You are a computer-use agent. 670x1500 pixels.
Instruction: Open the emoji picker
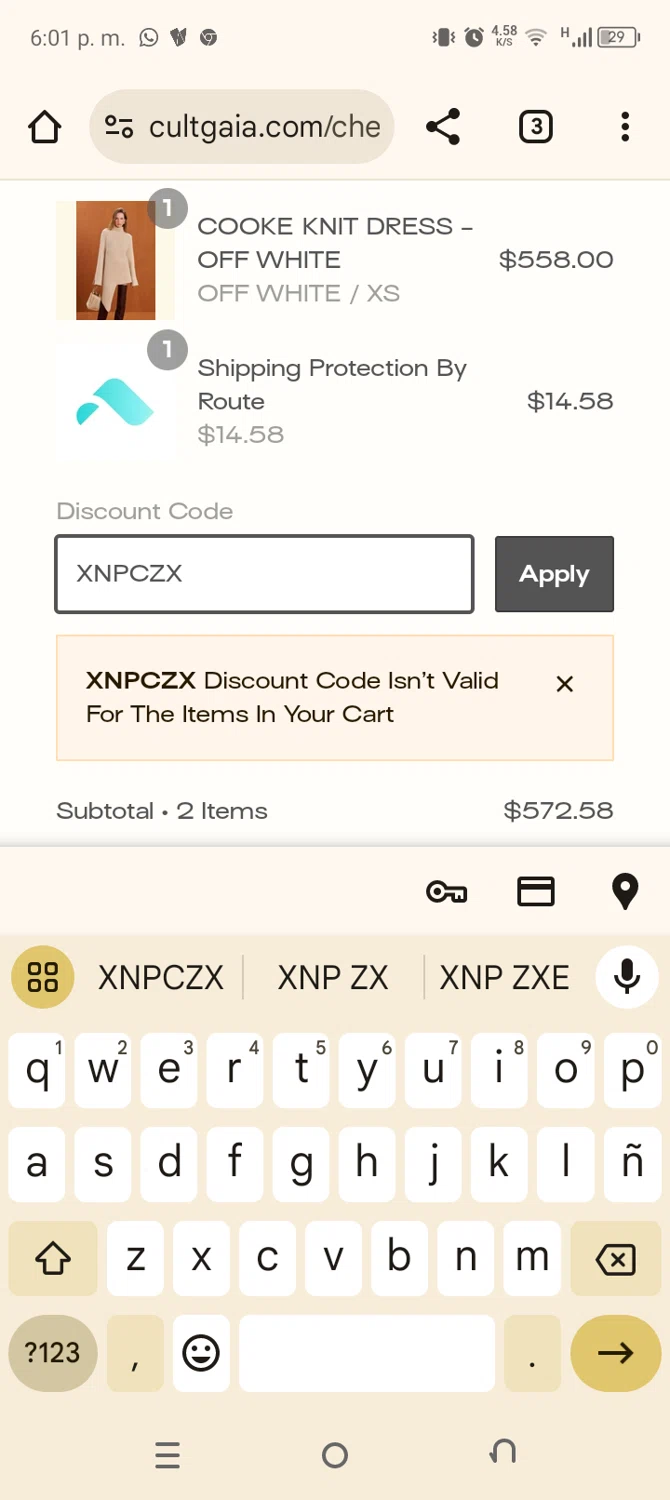(201, 1353)
